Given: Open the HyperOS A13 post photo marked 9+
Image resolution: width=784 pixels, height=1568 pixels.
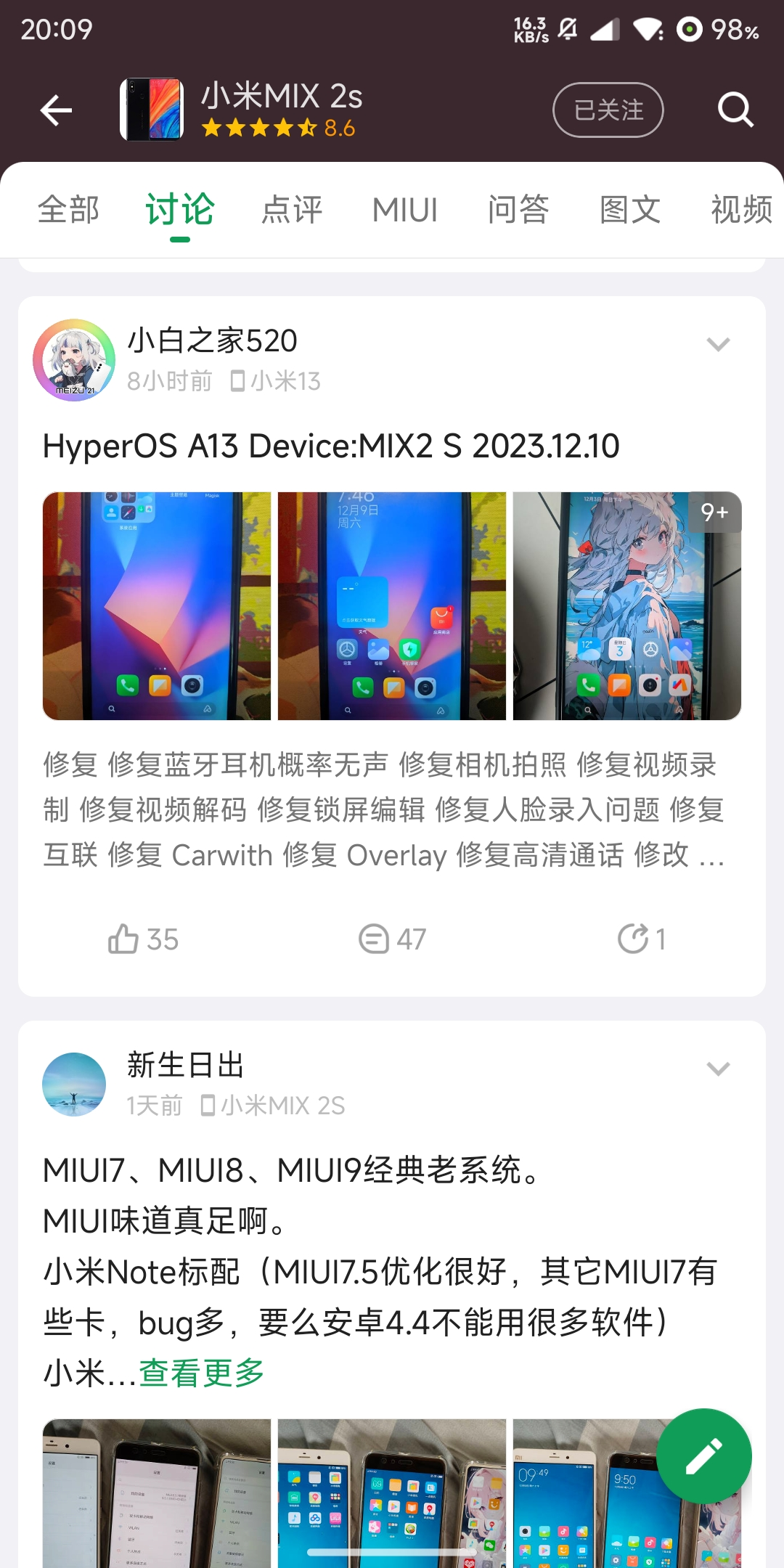Looking at the screenshot, I should tap(626, 606).
